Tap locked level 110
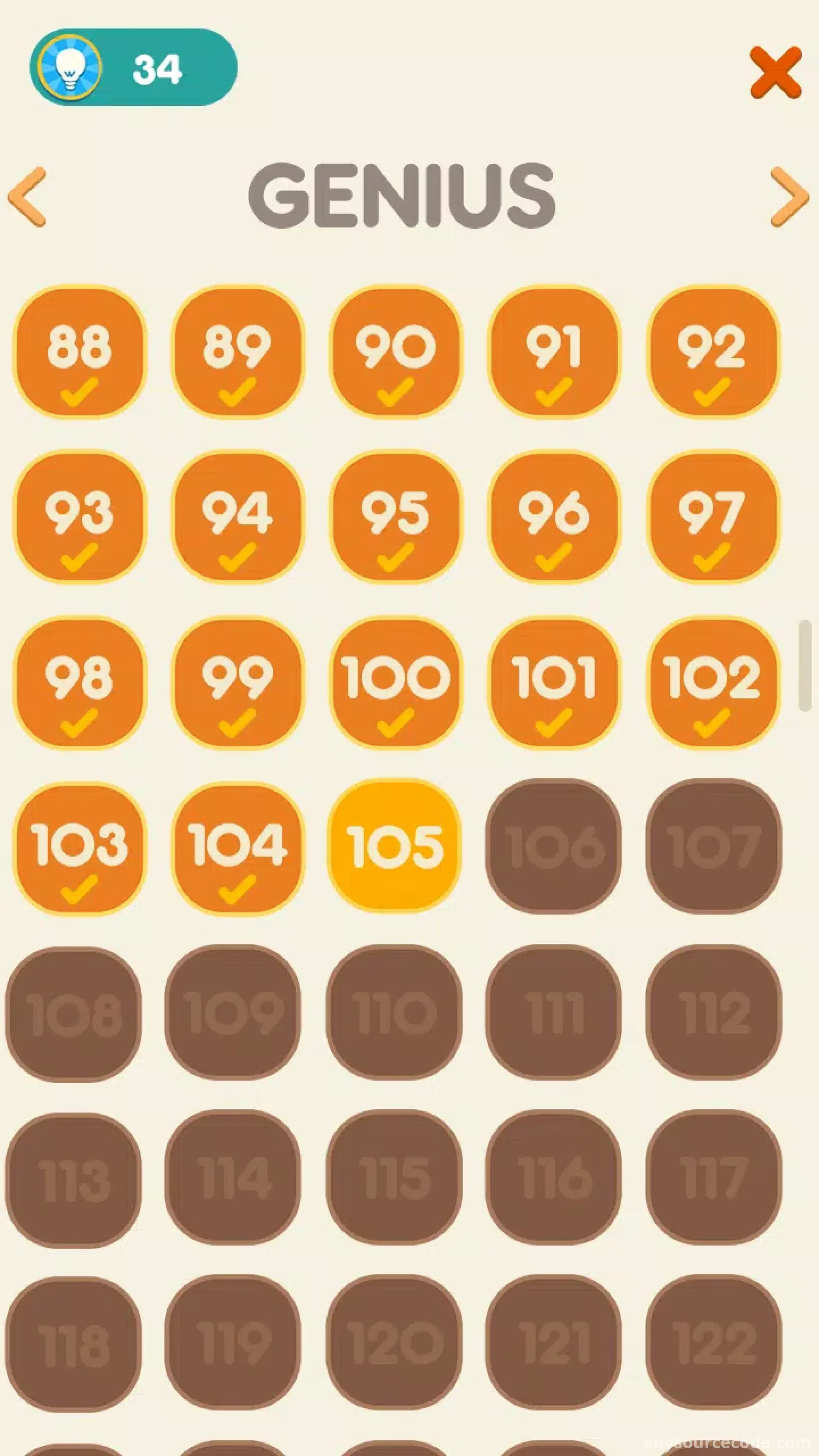The width and height of the screenshot is (819, 1456). click(394, 1012)
